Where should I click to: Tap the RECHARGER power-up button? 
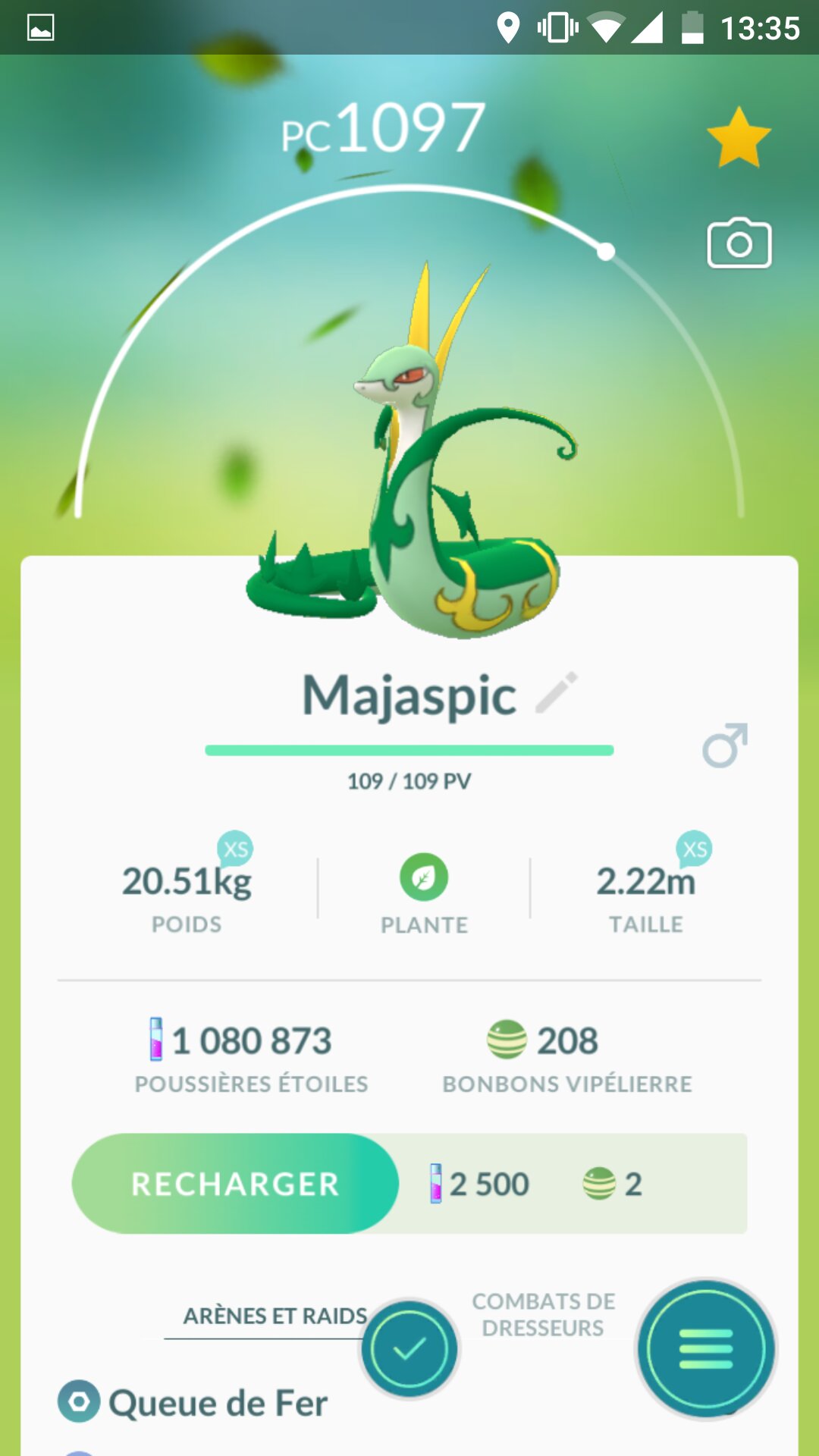click(235, 1184)
